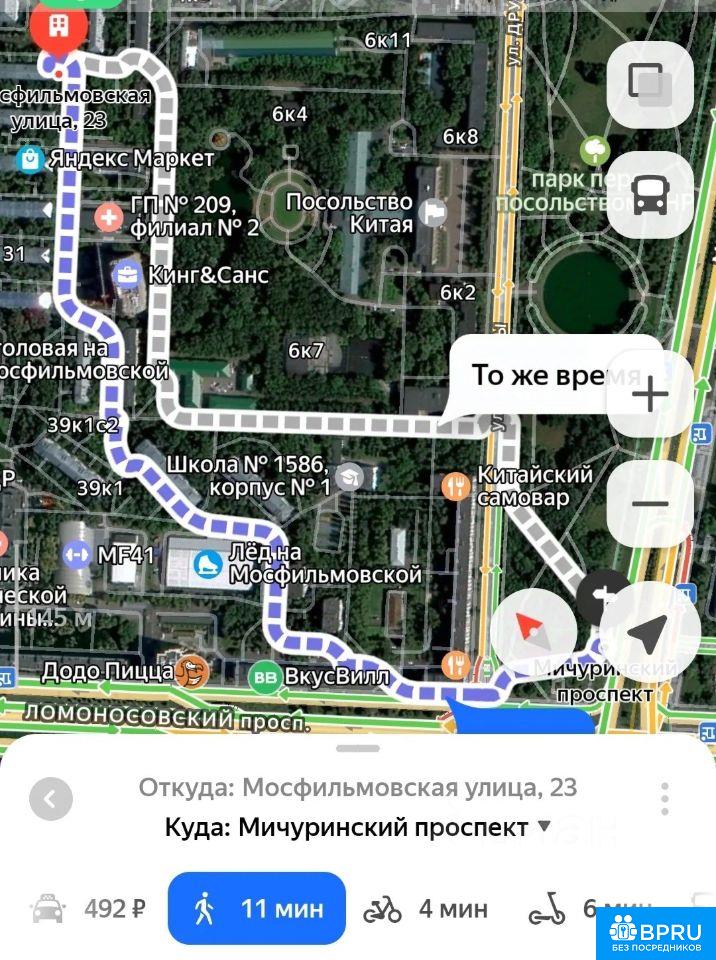Open the Яндекс Маркет place on the map
716x960 pixels.
coord(118,158)
